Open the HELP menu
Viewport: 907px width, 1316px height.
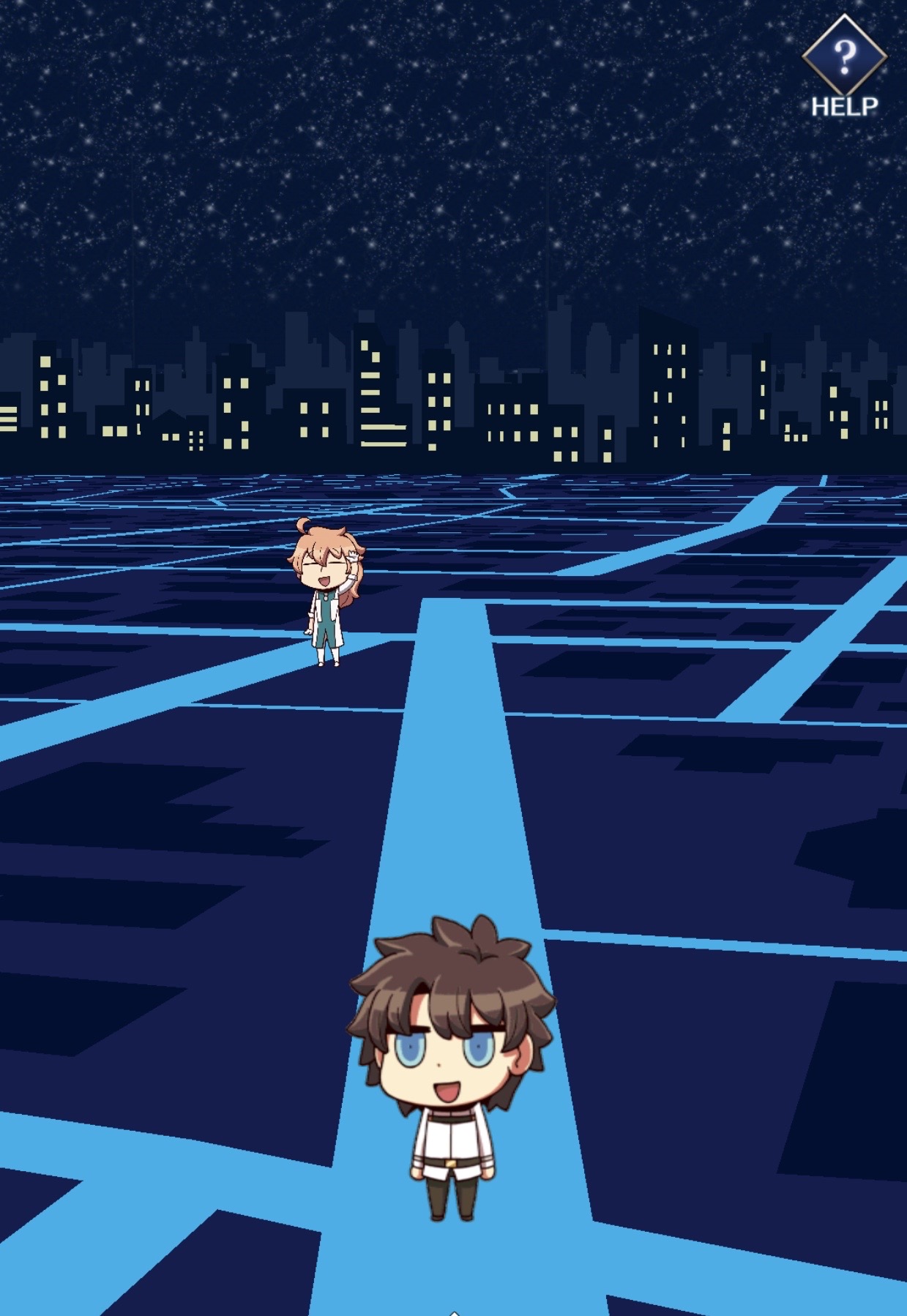(844, 64)
